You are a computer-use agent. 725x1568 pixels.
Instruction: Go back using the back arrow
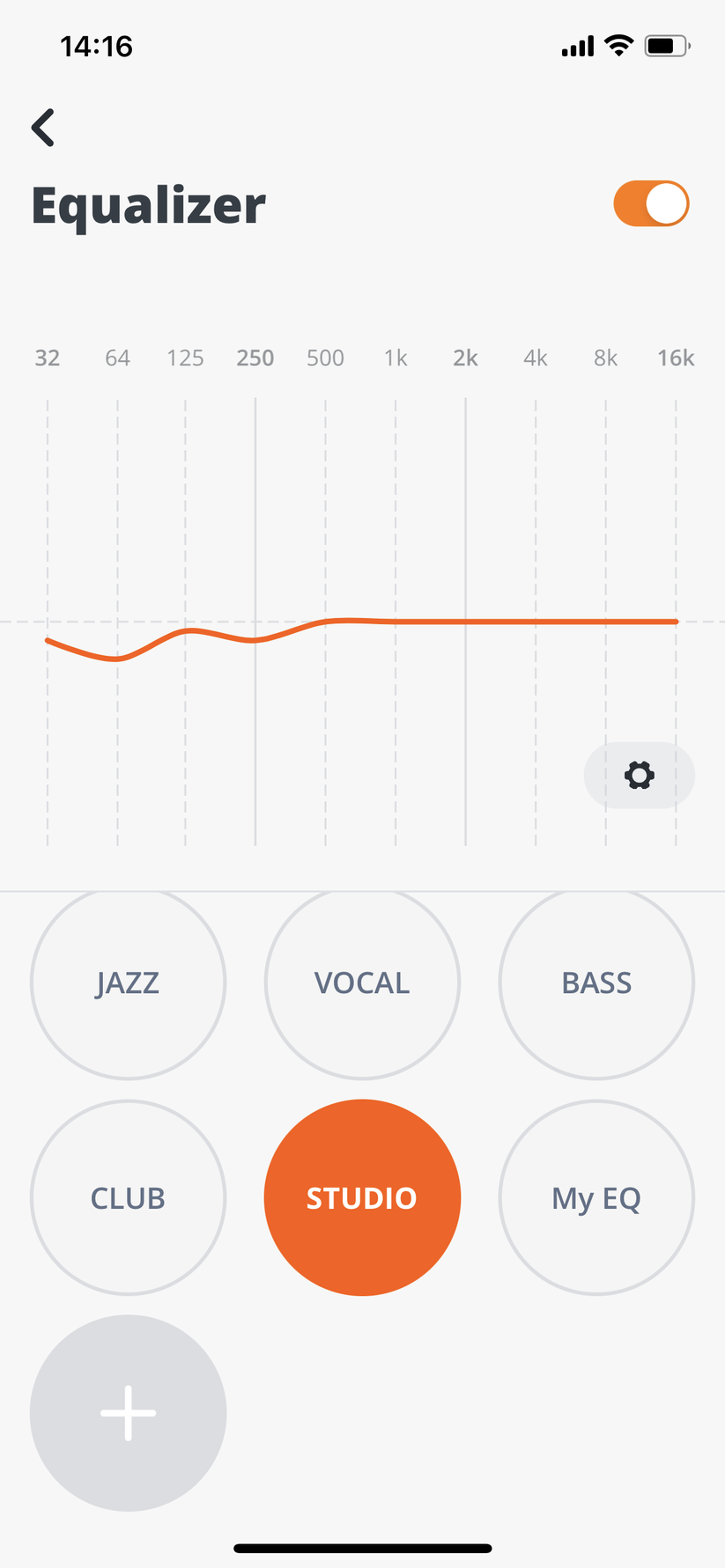point(43,128)
